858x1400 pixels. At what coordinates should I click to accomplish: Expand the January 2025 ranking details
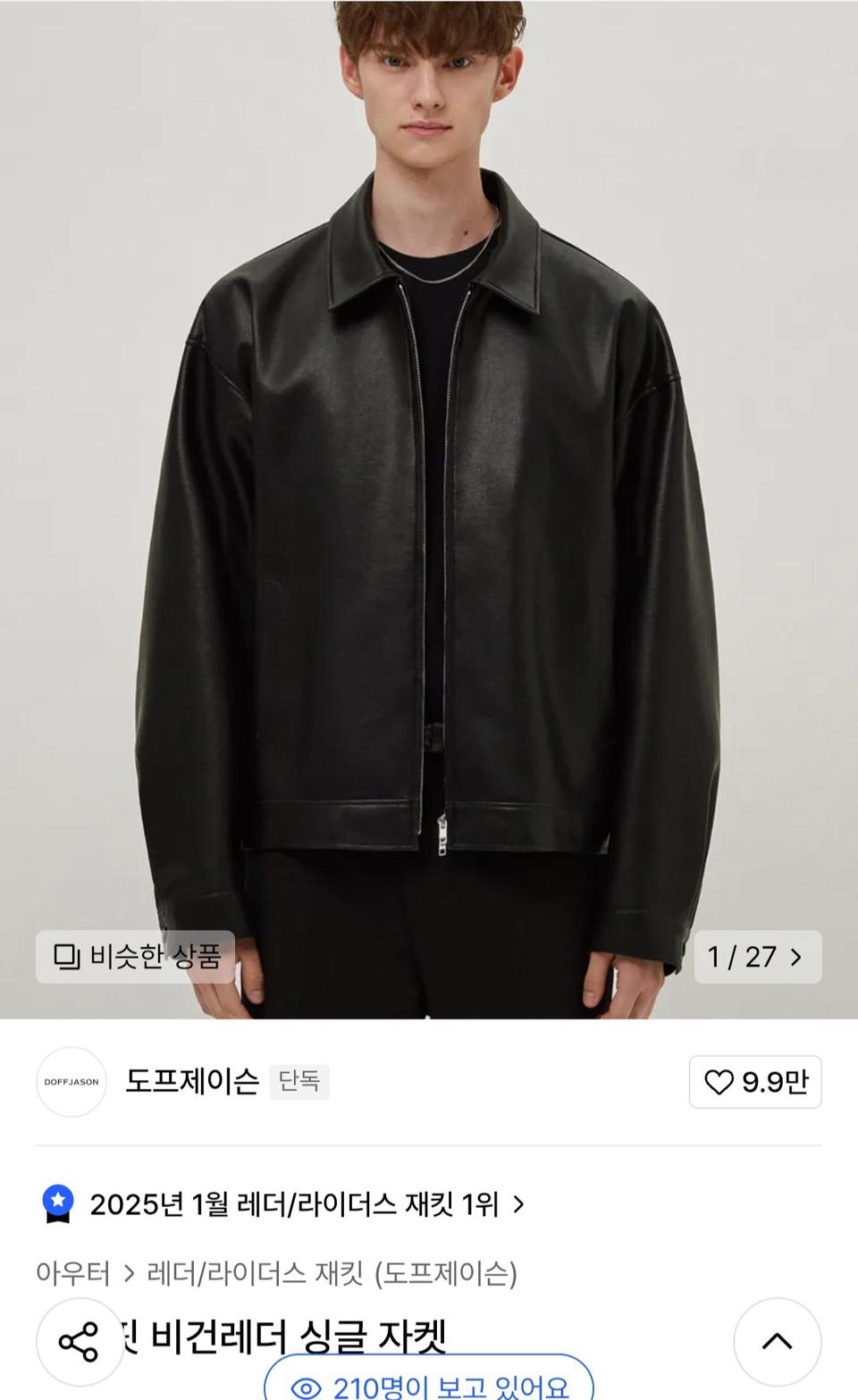click(304, 1205)
